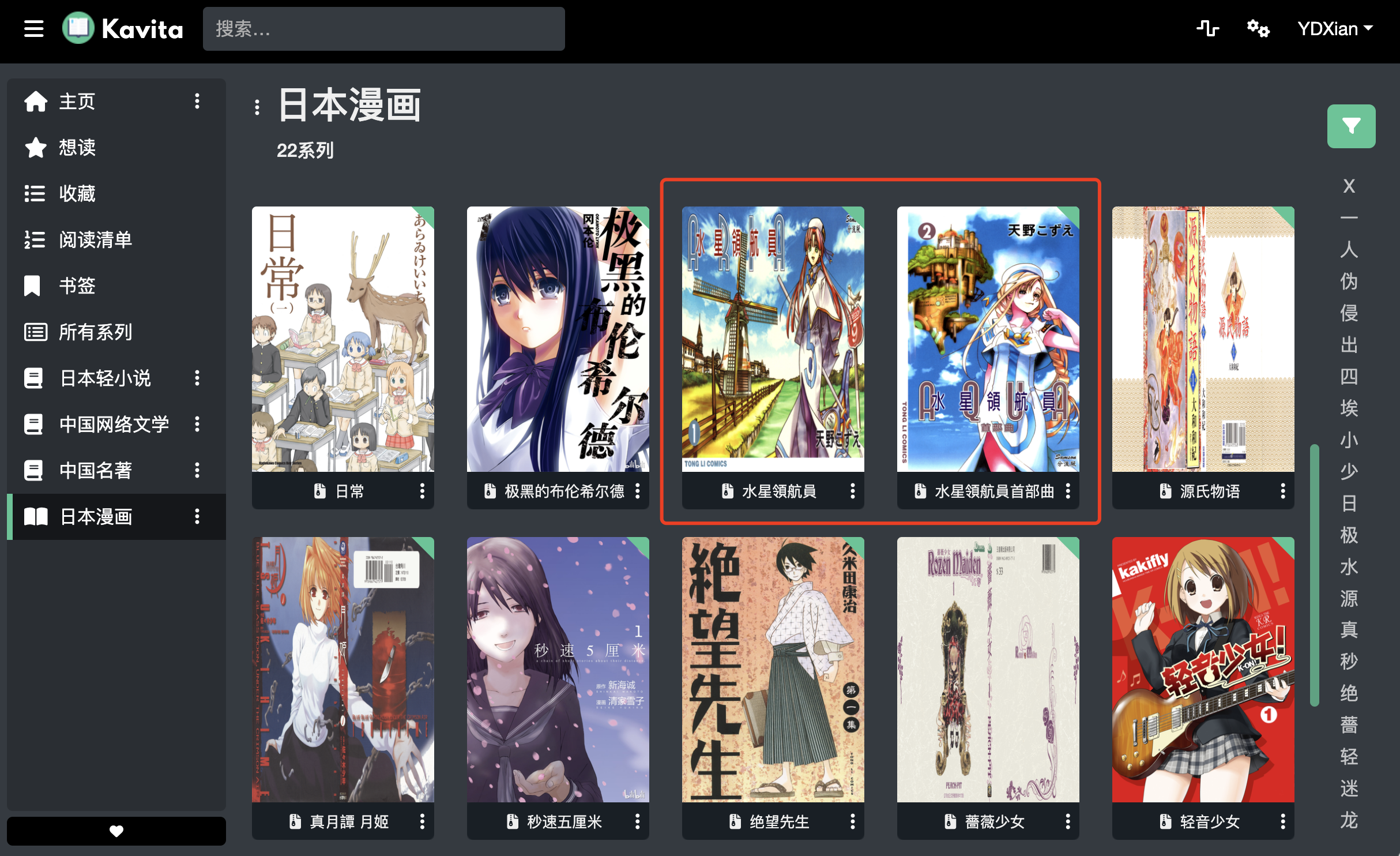Open options menu for 中国网络文学
Screen dimensions: 1400x856
[x=197, y=425]
